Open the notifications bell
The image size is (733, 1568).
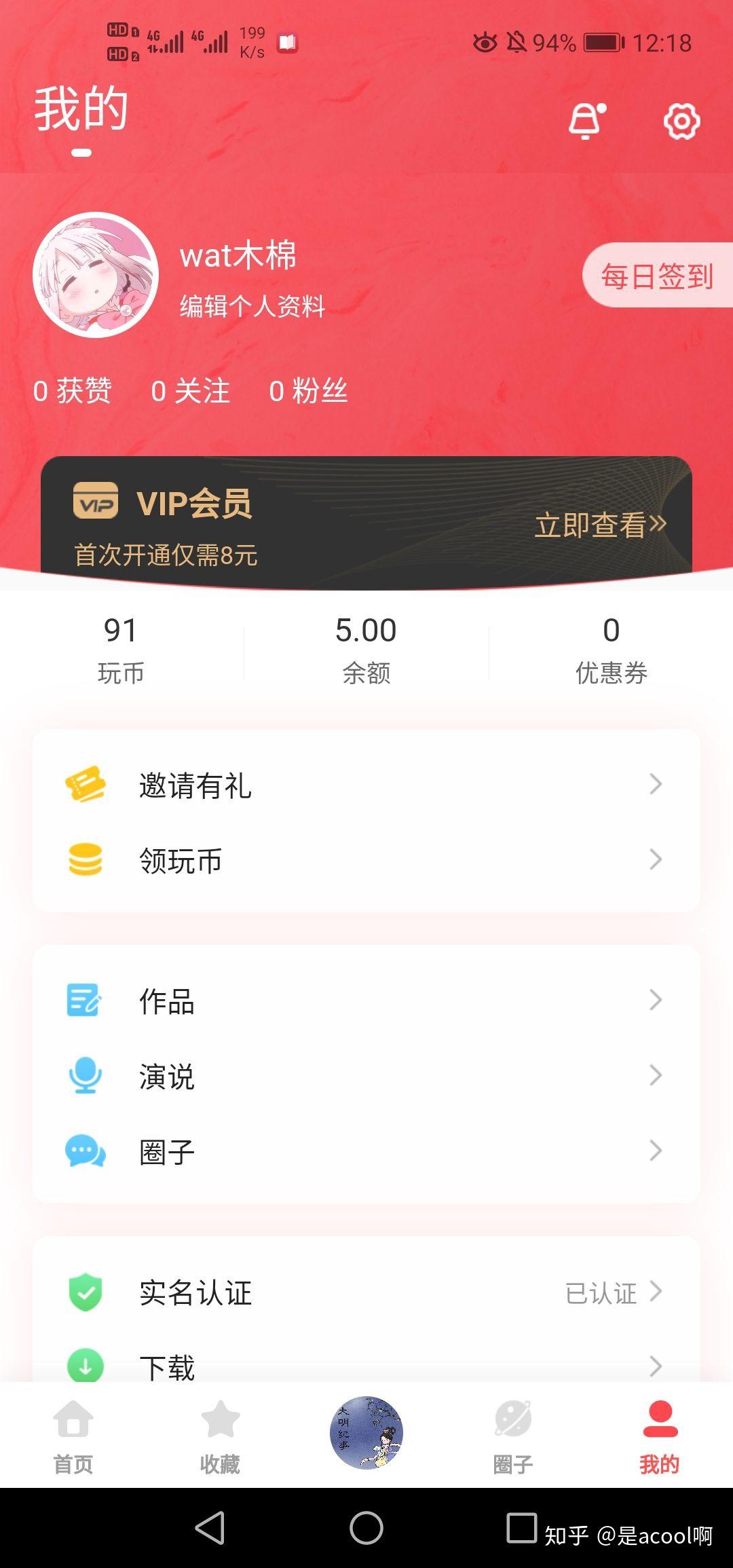coord(586,122)
